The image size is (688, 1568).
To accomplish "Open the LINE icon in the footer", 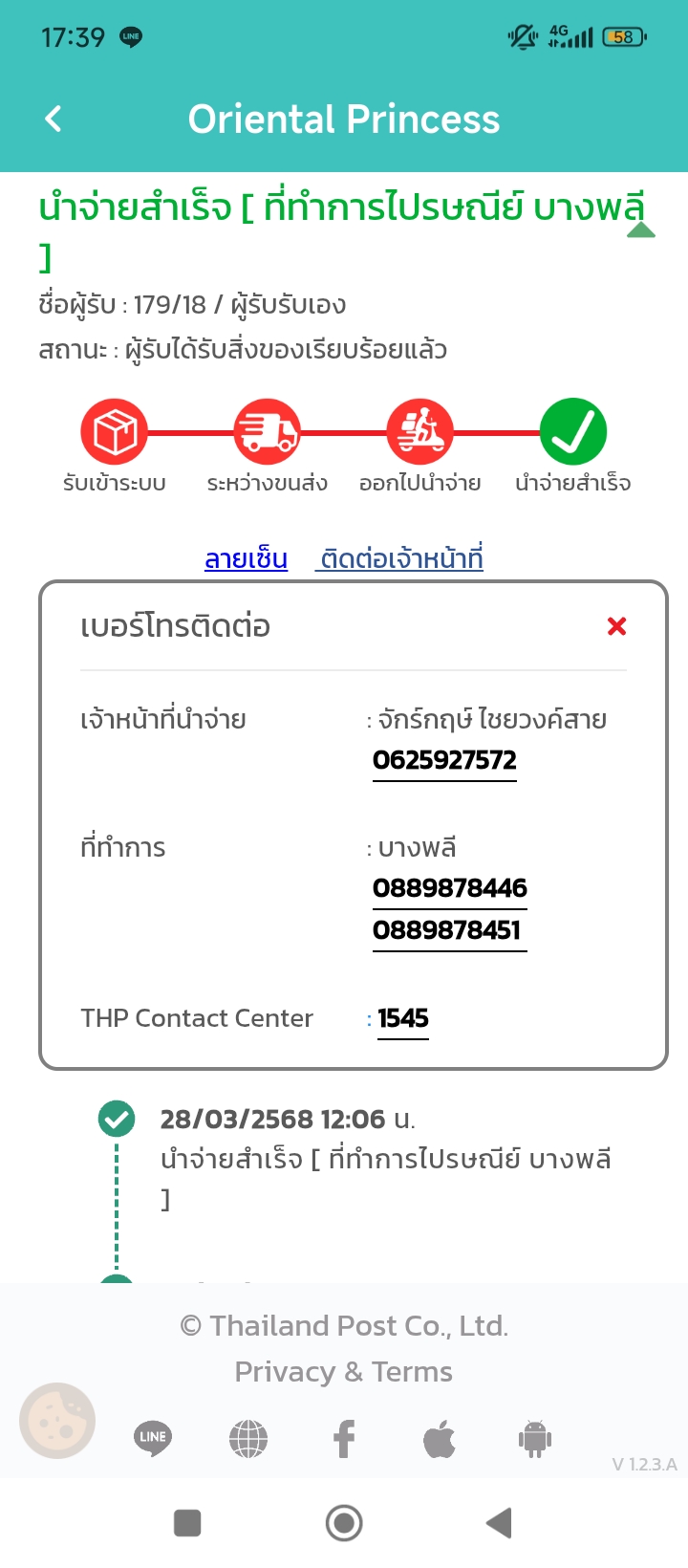I will (x=153, y=1438).
